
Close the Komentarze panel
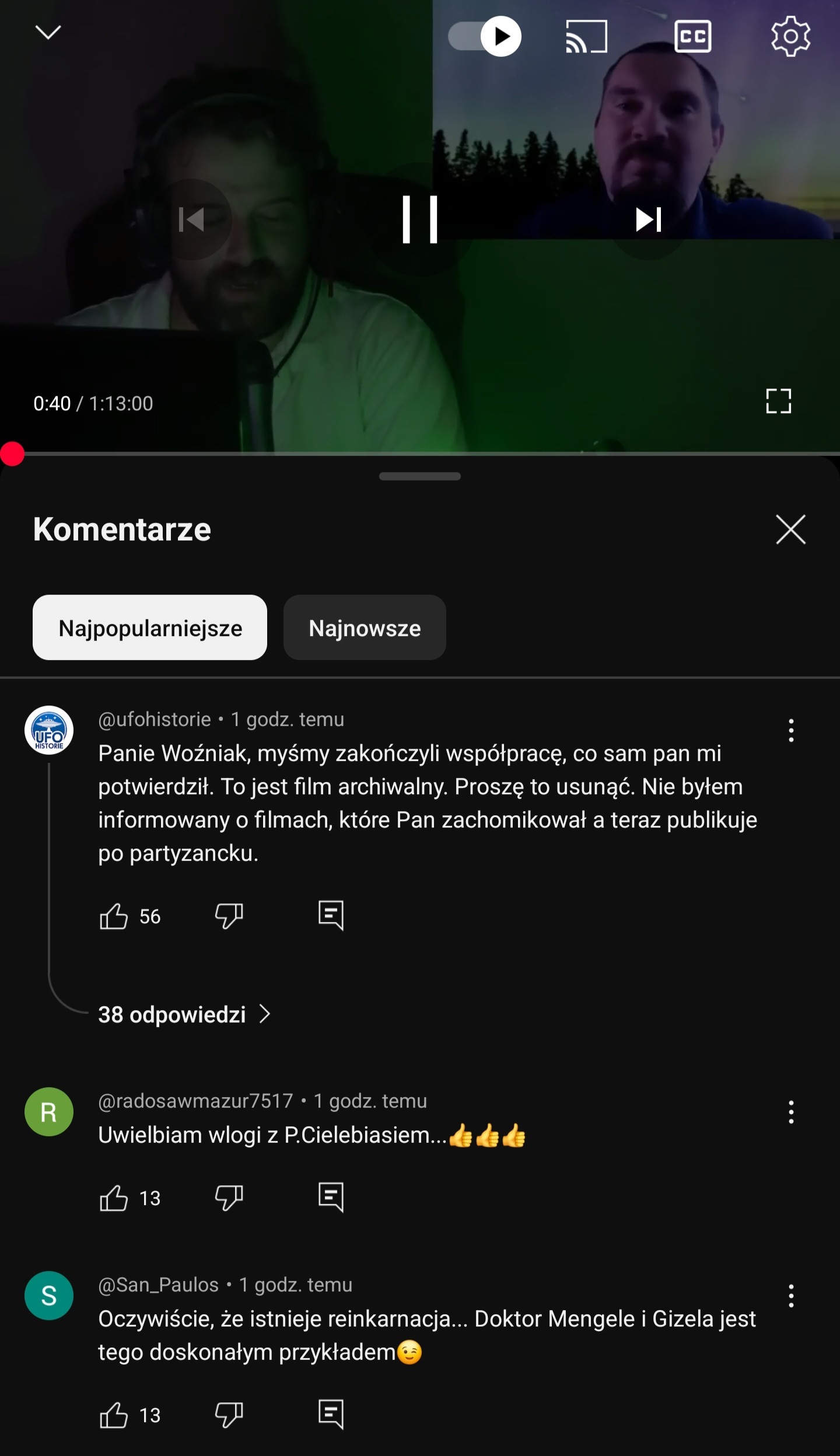[x=790, y=529]
